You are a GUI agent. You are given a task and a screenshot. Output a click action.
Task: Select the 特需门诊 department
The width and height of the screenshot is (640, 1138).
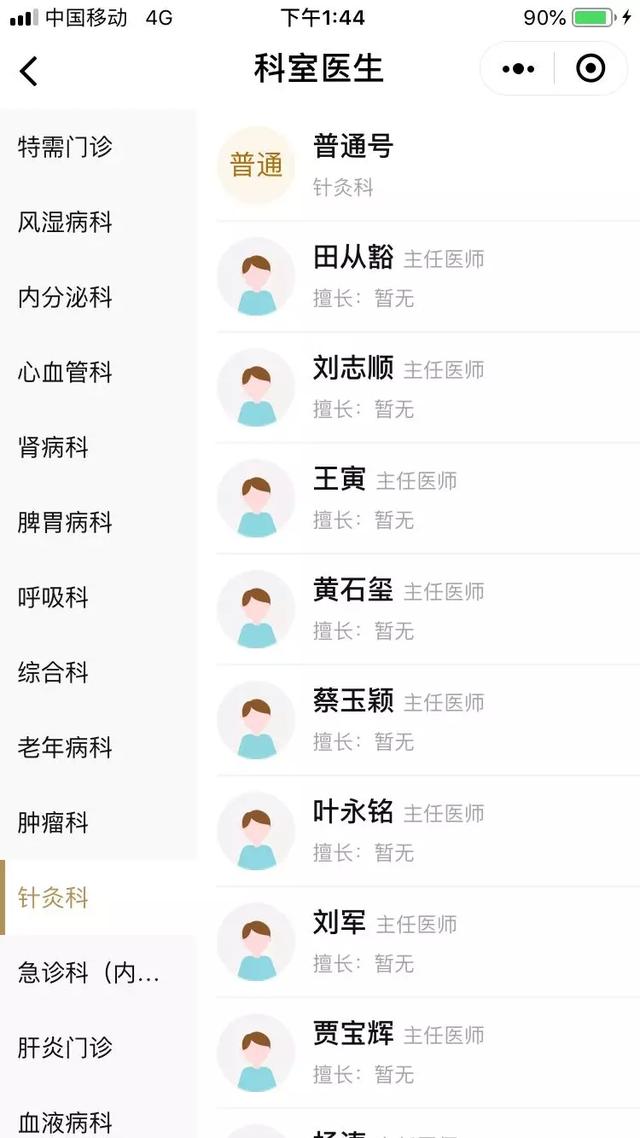point(98,147)
